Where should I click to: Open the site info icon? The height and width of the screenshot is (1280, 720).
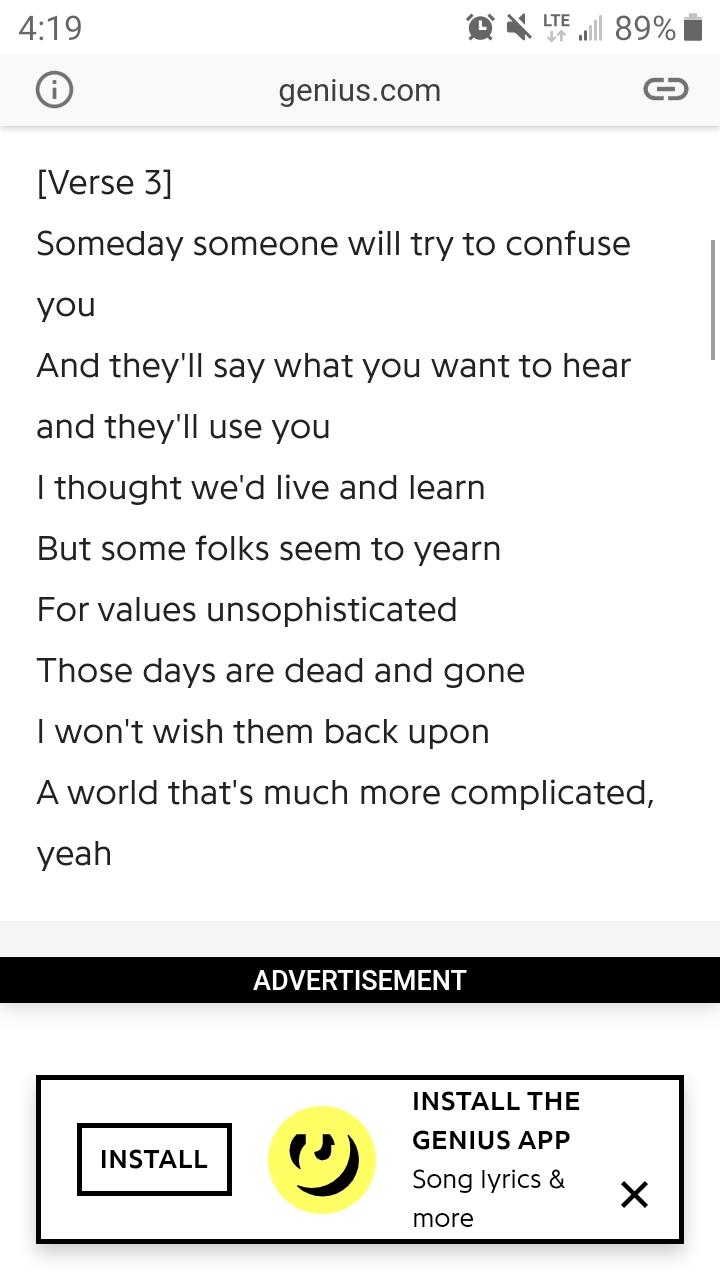point(55,91)
